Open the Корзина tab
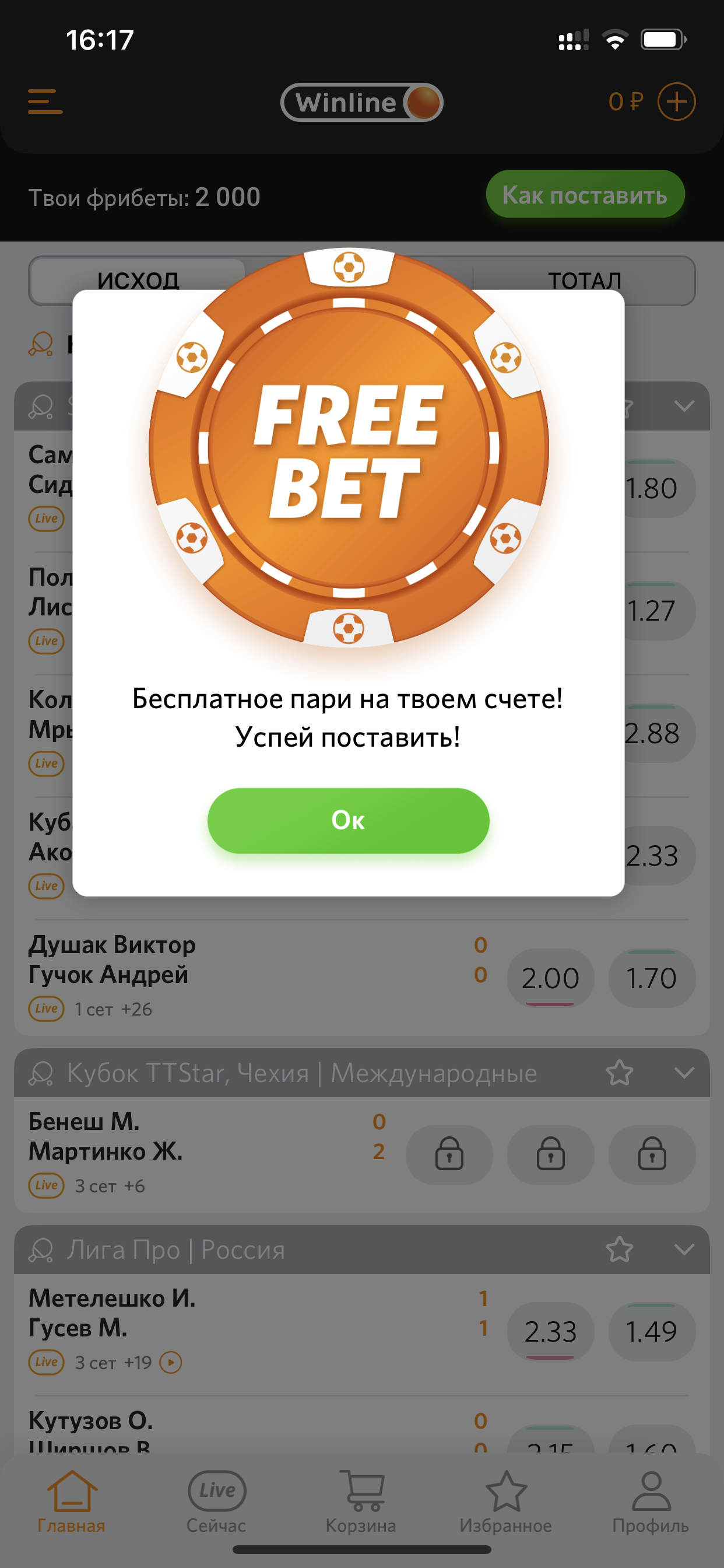Viewport: 724px width, 1568px height. (361, 1501)
